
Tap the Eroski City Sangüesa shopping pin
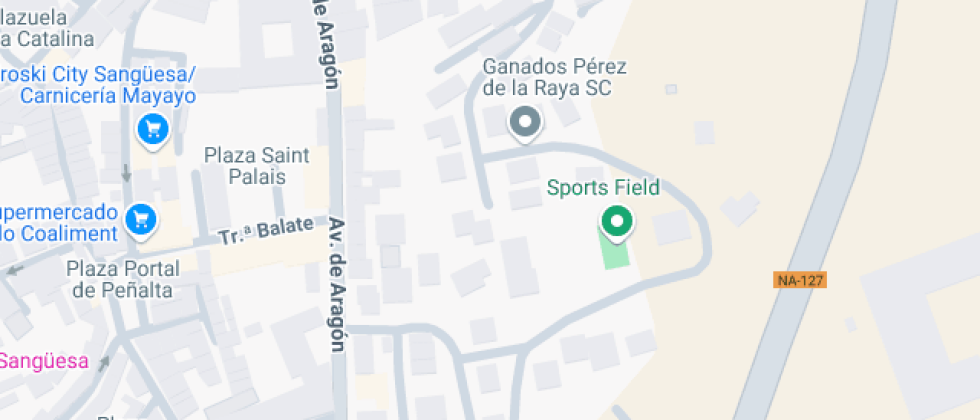click(x=152, y=130)
